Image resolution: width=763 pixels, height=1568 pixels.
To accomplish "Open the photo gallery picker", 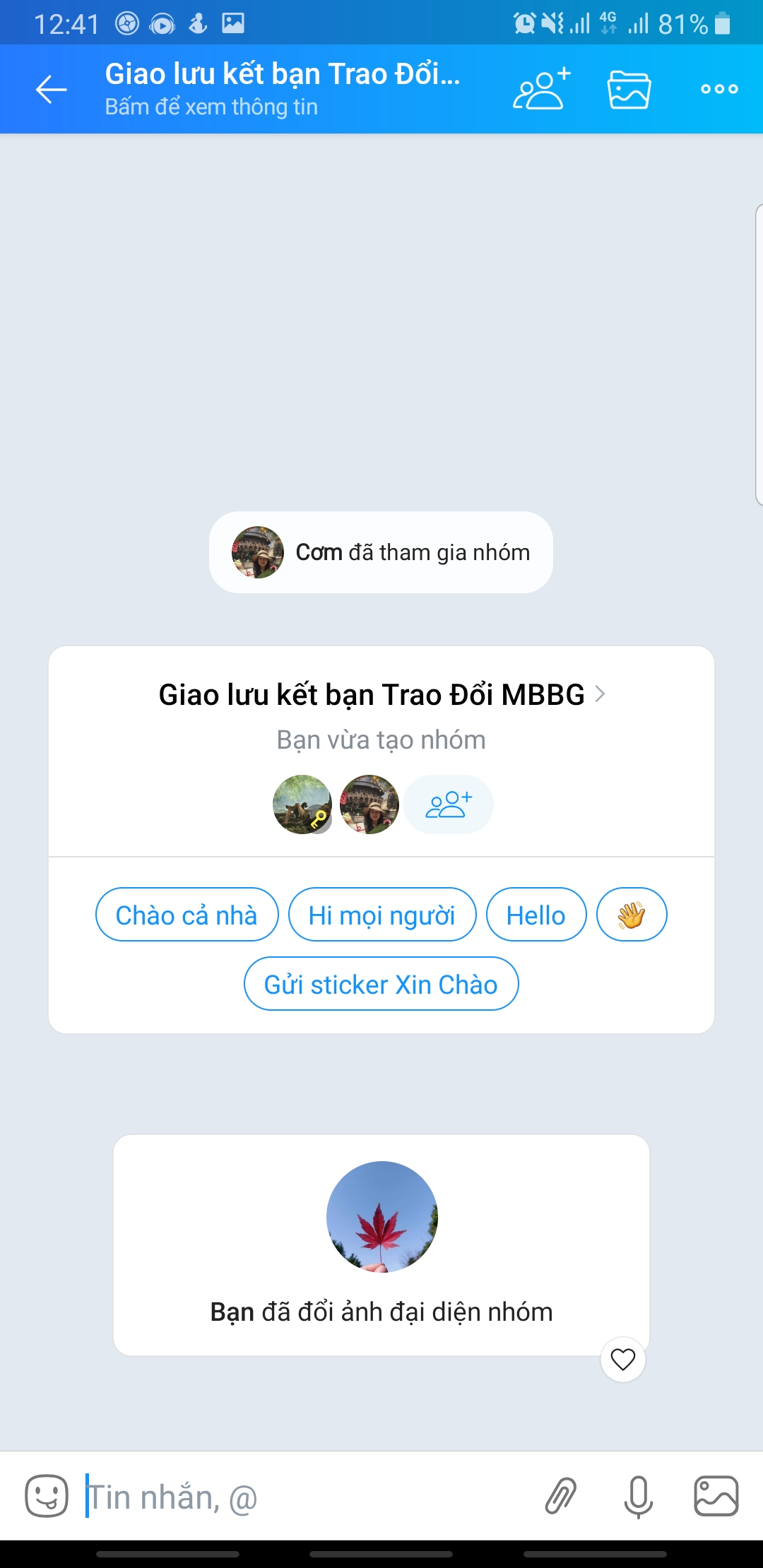I will (x=716, y=1496).
